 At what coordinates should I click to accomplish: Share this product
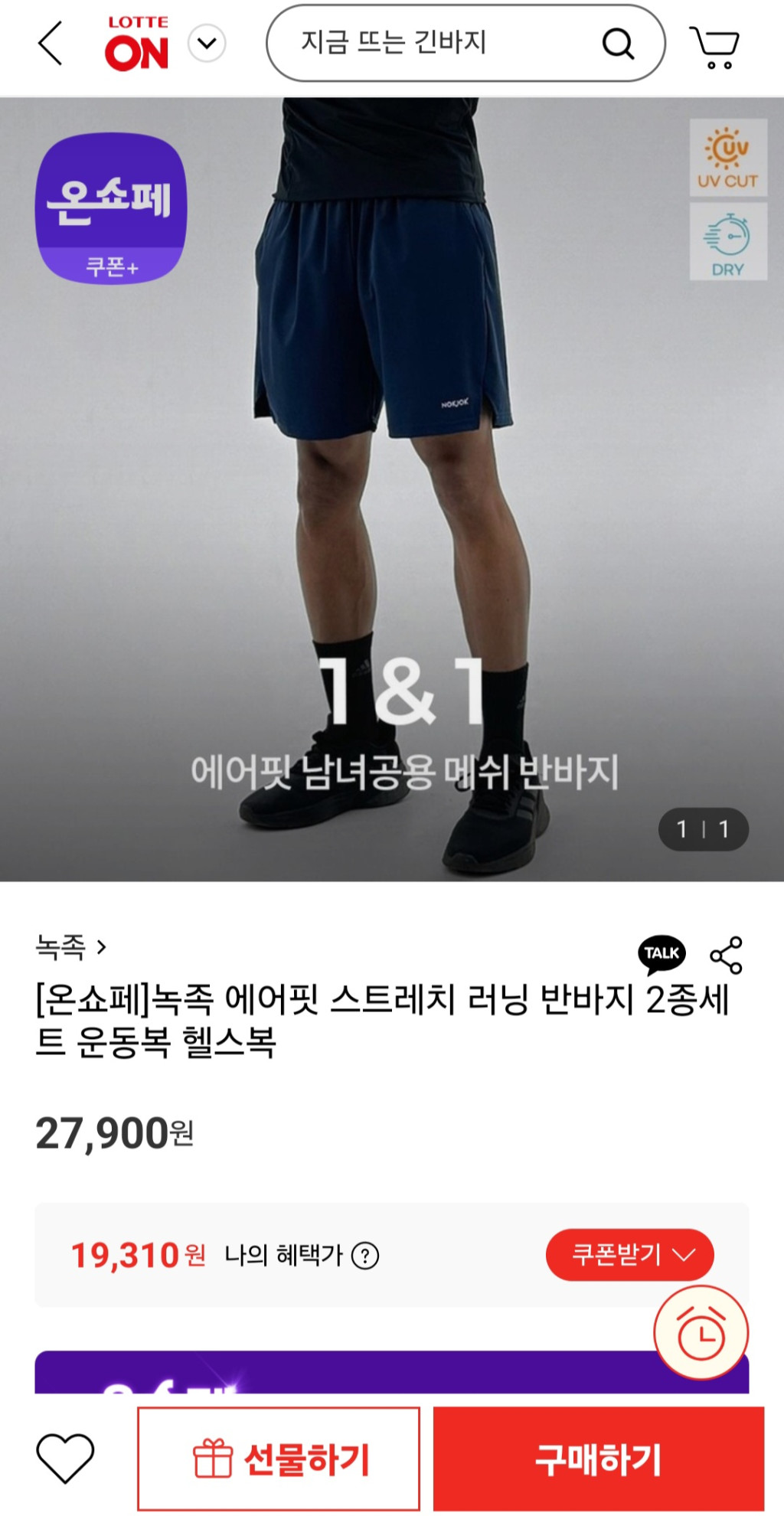point(726,955)
